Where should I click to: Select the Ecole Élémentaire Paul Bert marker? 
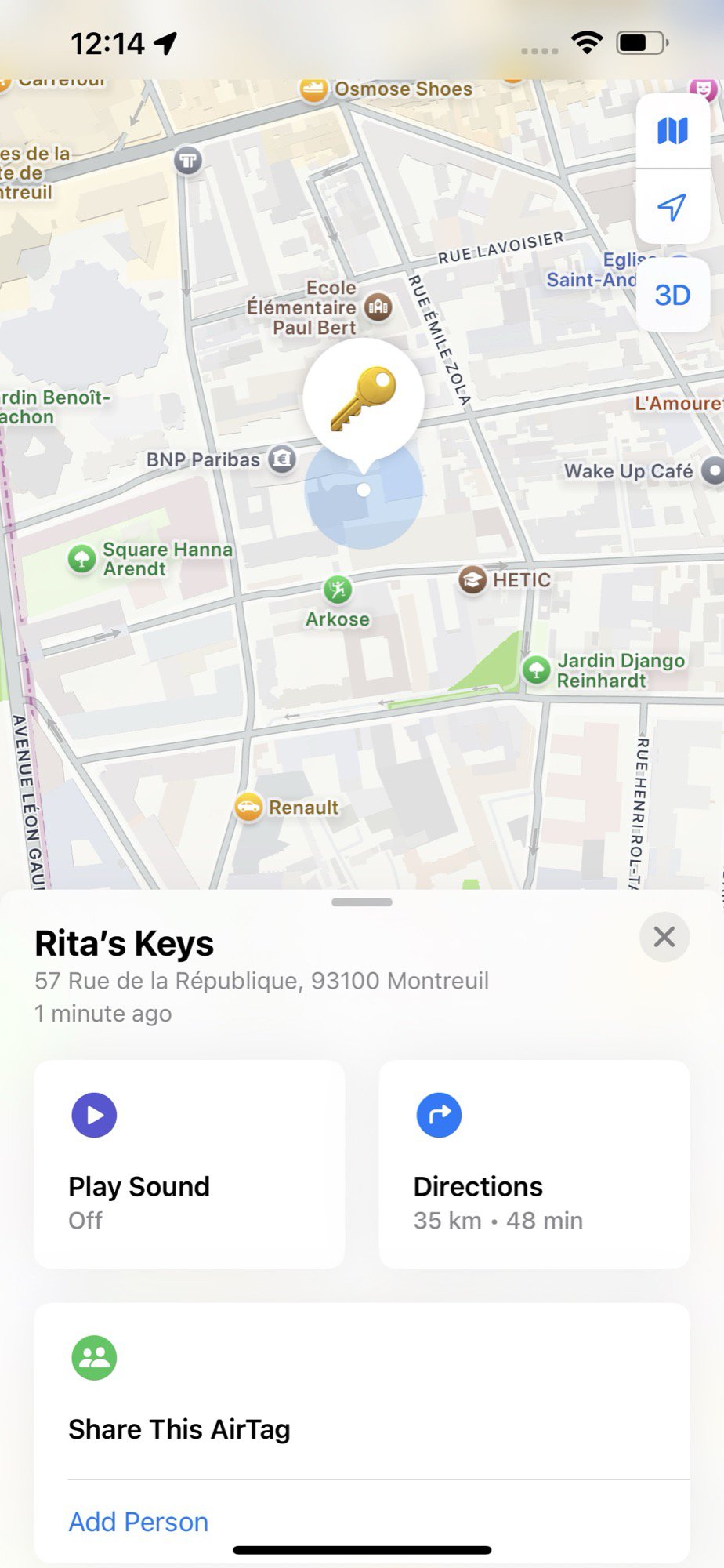coord(378,307)
